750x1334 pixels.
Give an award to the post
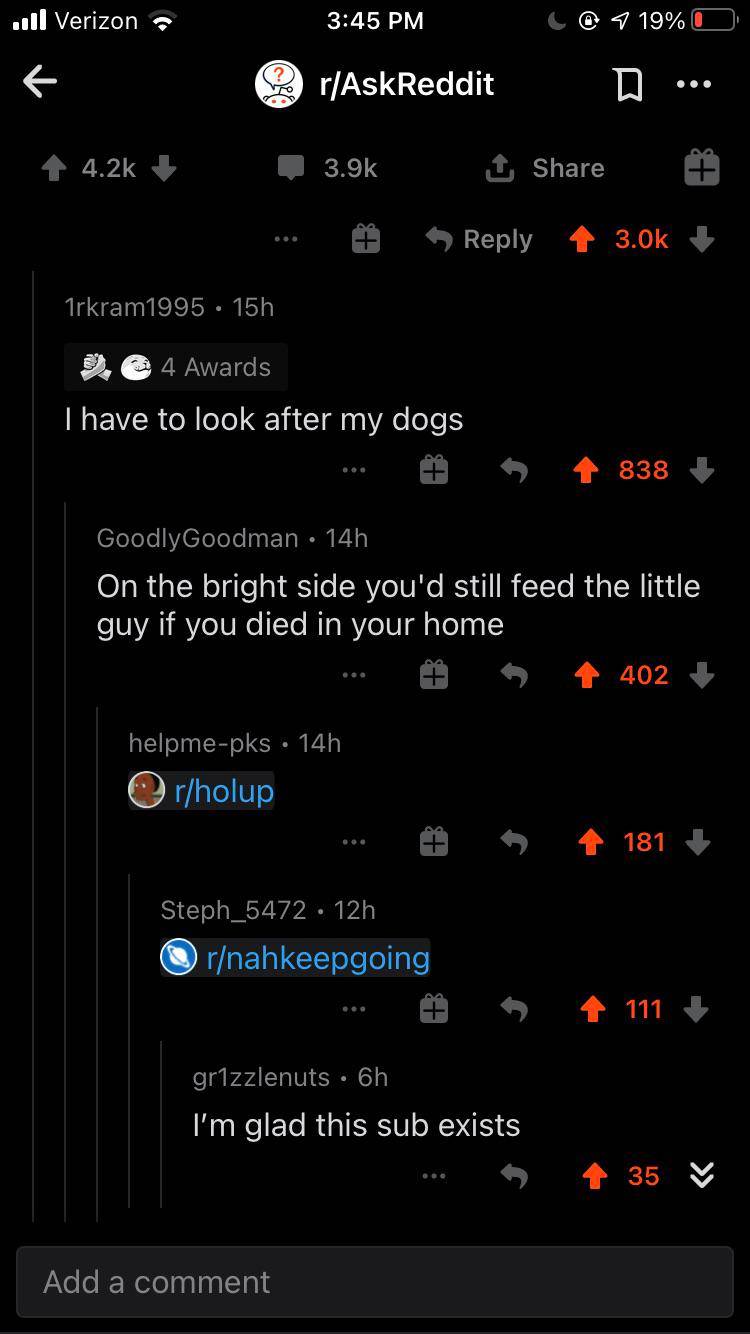pyautogui.click(x=702, y=168)
